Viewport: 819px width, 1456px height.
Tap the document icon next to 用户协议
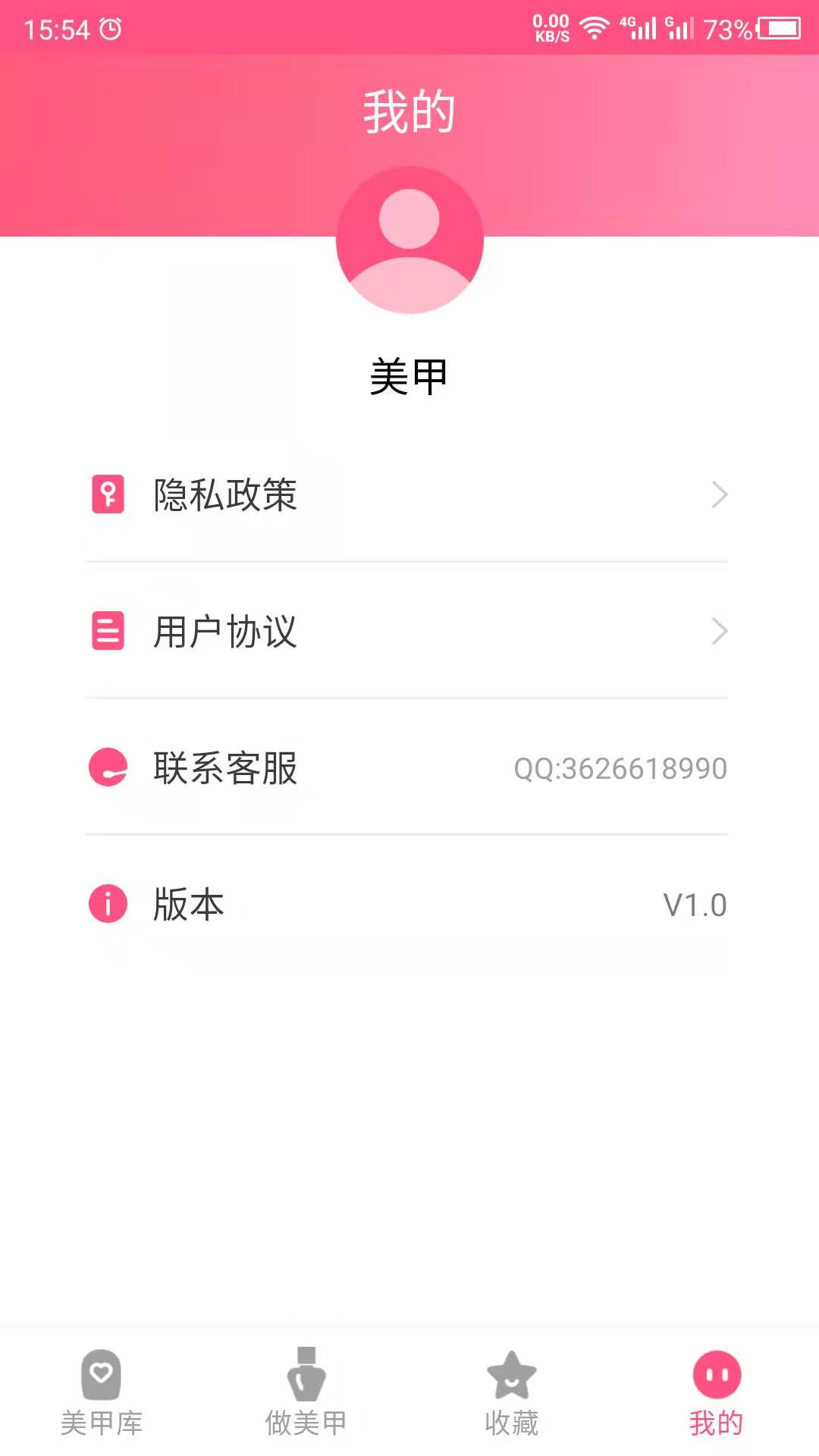[107, 631]
